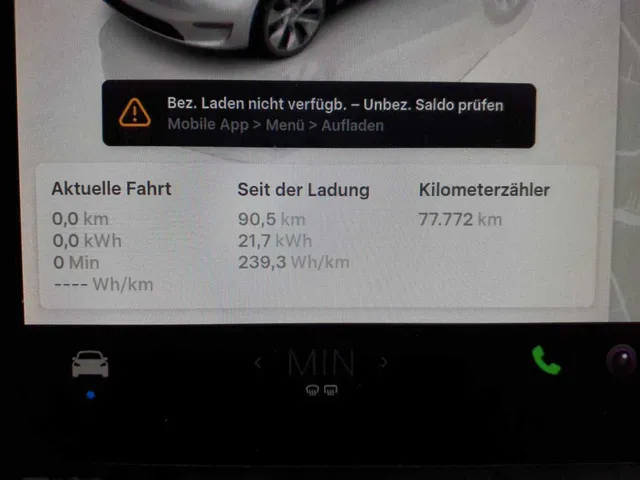This screenshot has width=640, height=480.
Task: Open the phone app
Action: [545, 360]
